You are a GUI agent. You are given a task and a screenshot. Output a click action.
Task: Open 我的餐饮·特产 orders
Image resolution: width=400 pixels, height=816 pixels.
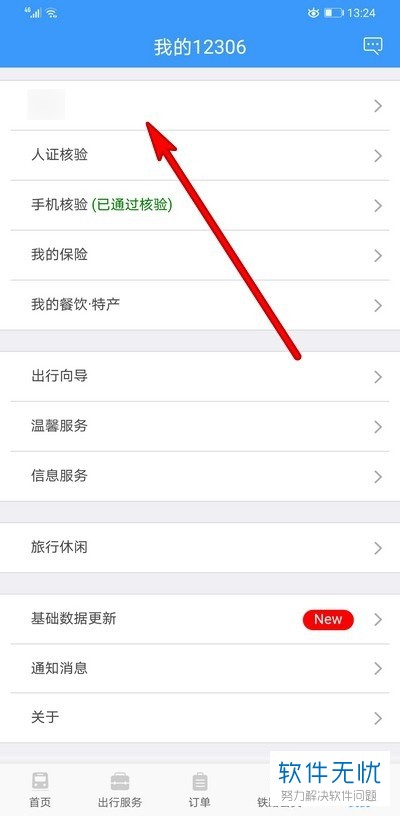tap(200, 305)
